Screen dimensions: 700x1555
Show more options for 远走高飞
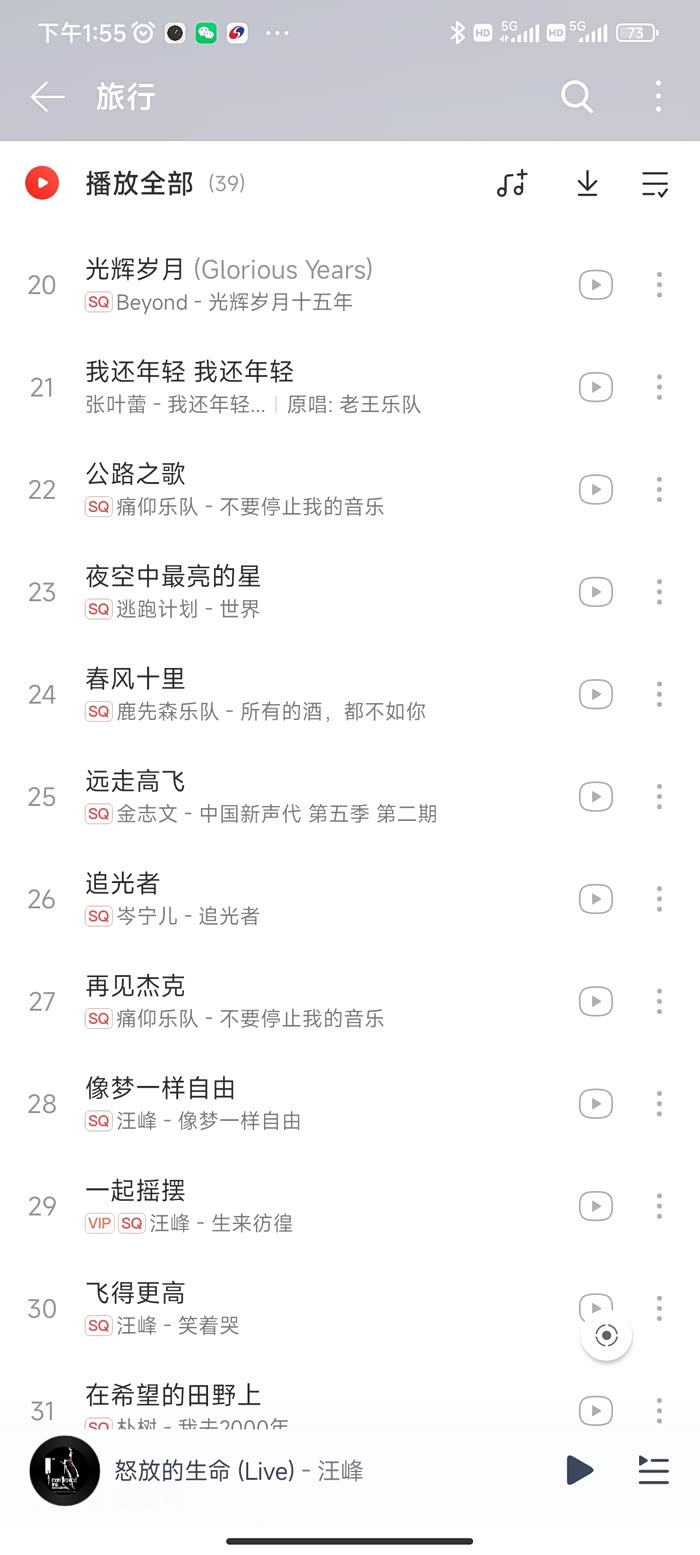pos(659,796)
